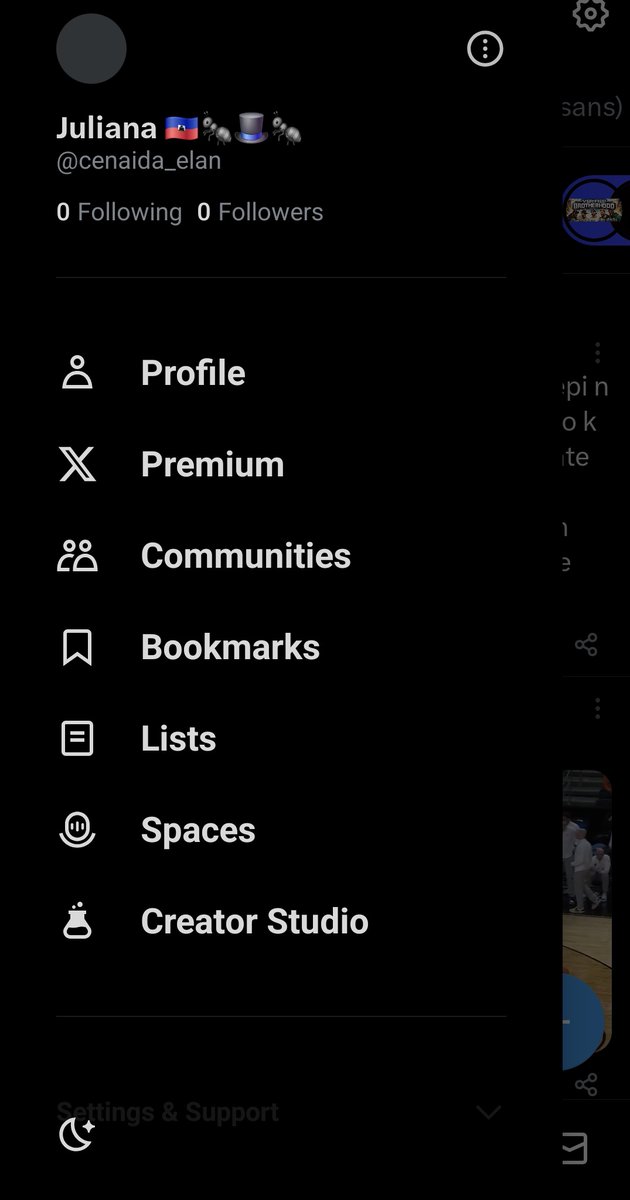
Task: View the 0 Followers list
Action: click(x=260, y=212)
